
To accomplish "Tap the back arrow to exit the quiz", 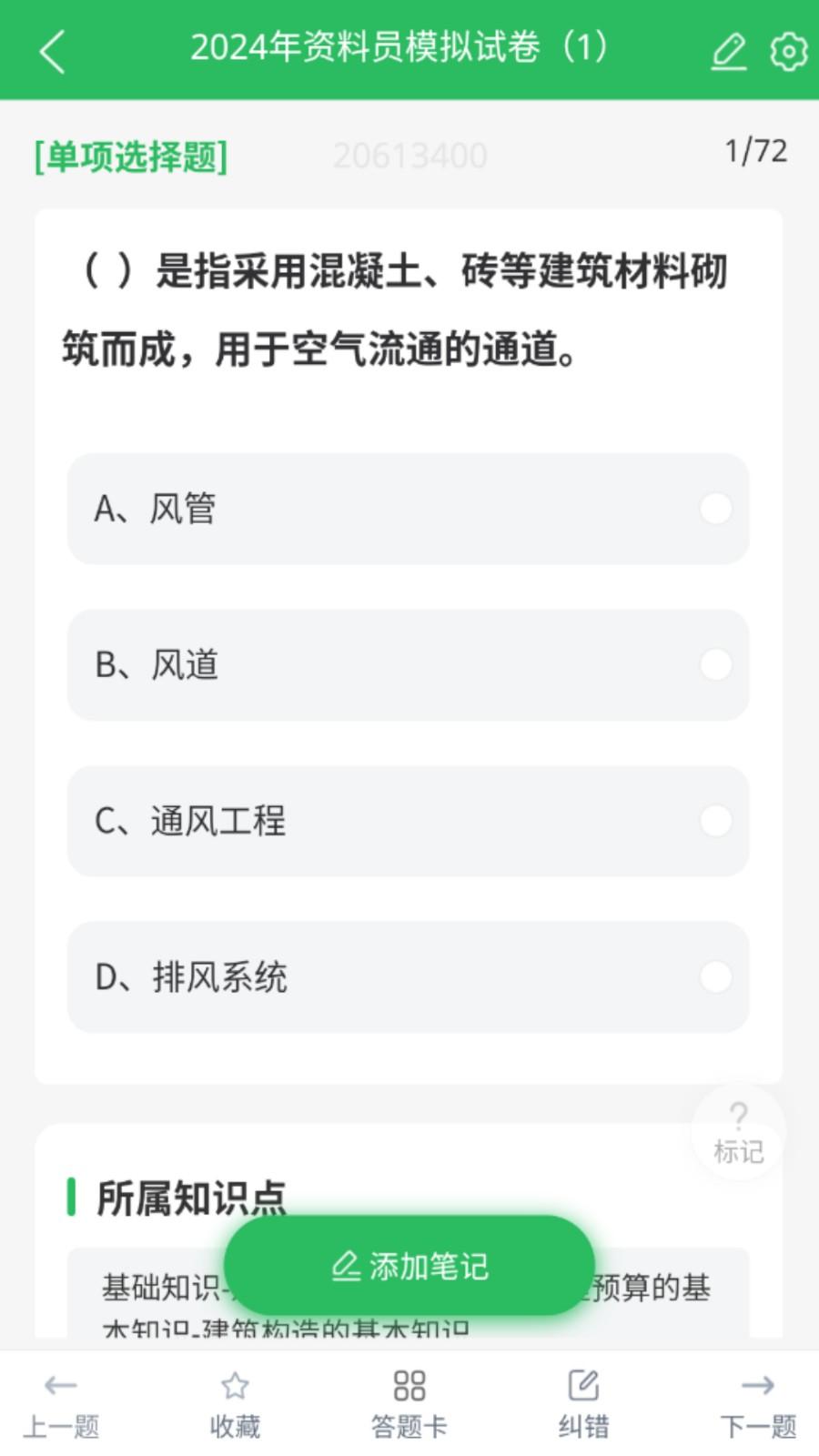I will tap(52, 52).
